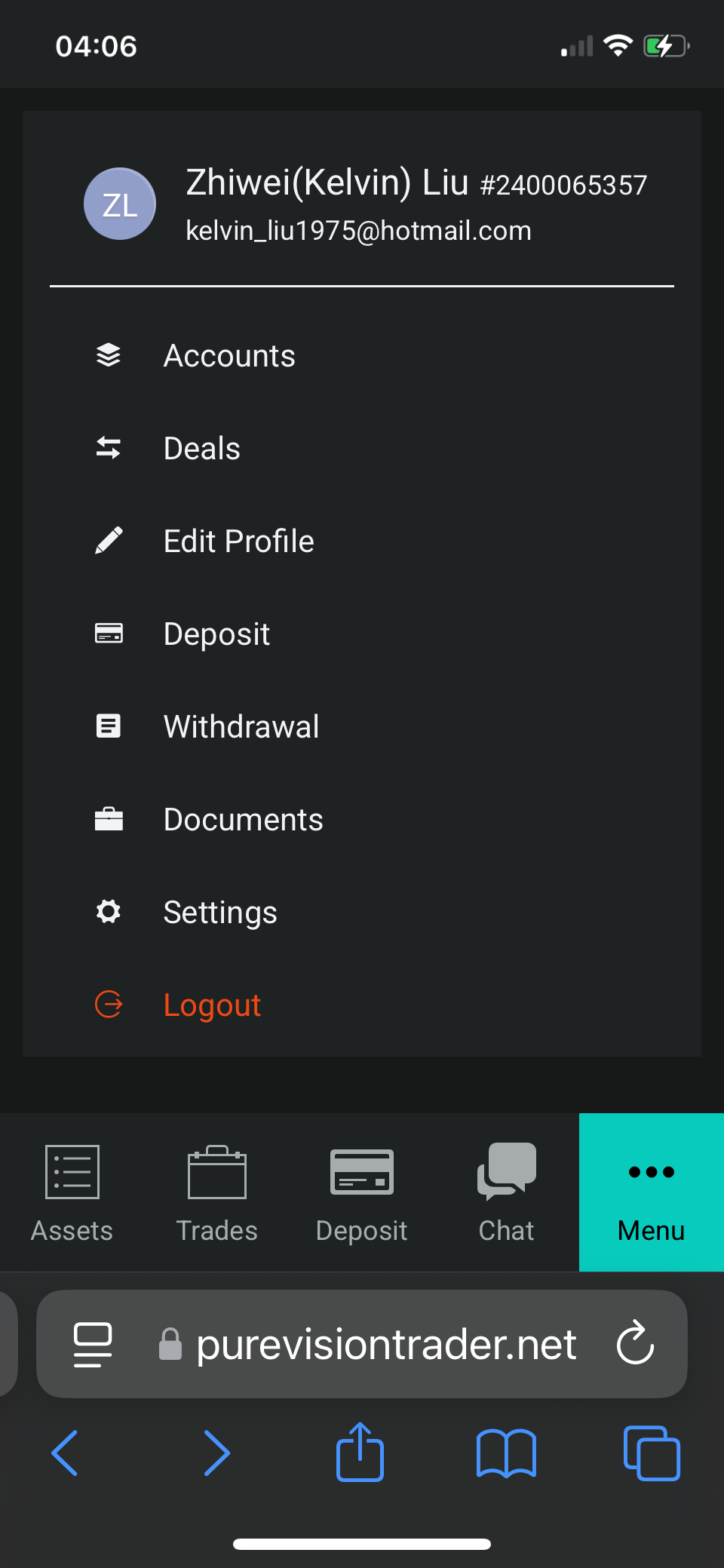
Task: Share this page
Action: [360, 1453]
